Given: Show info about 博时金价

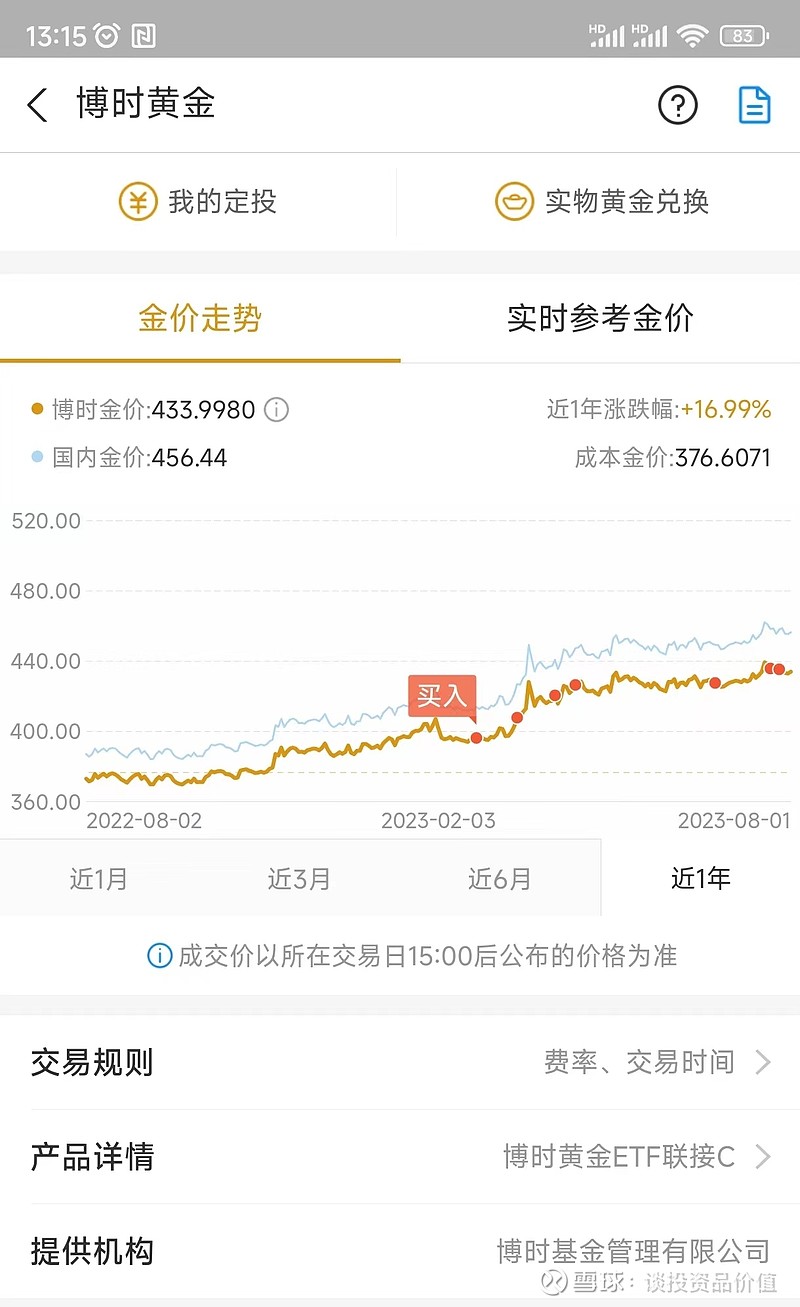Looking at the screenshot, I should (277, 410).
